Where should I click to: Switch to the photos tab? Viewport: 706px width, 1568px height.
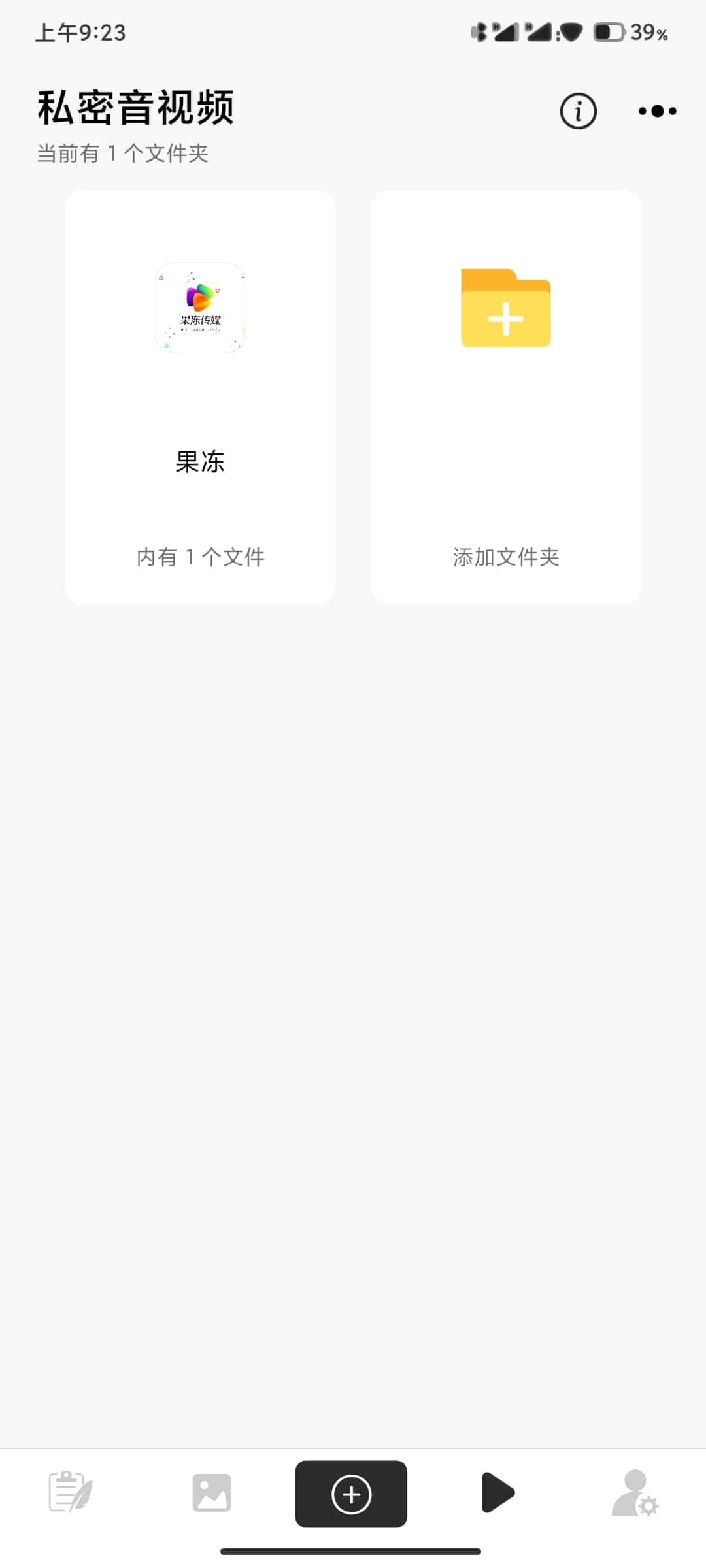pos(211,1493)
